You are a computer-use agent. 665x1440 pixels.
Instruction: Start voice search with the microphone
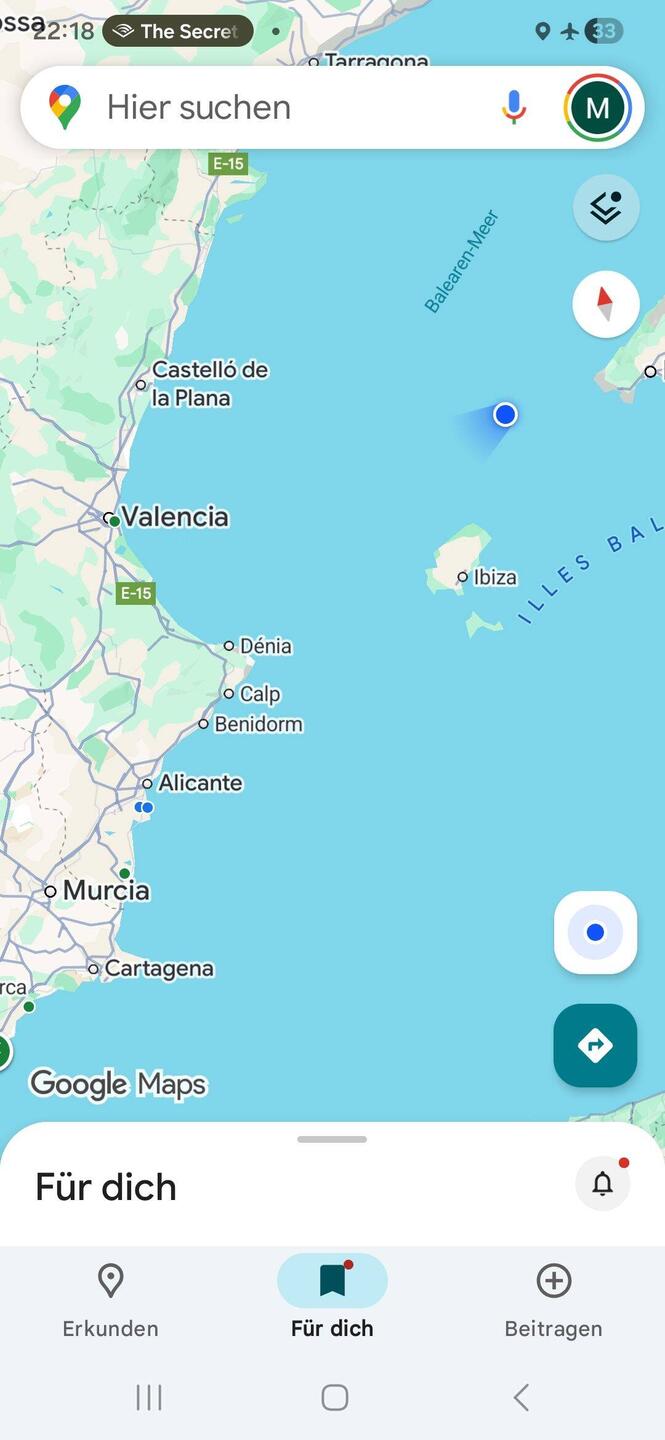click(514, 107)
